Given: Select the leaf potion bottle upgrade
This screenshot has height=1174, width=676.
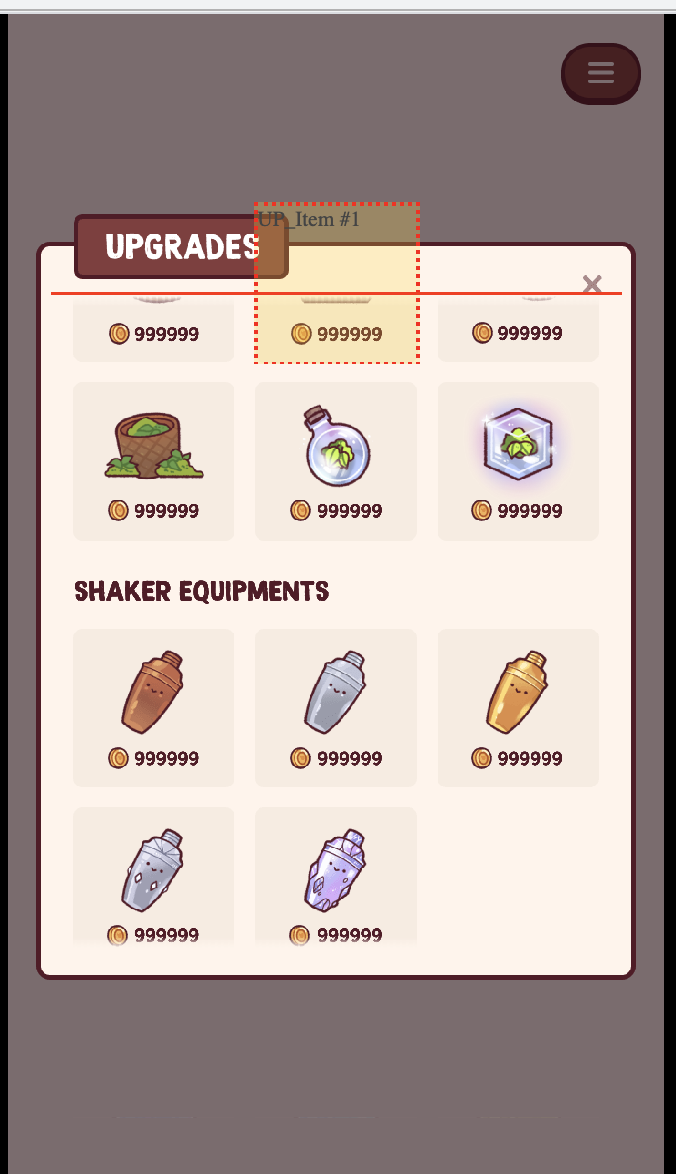Looking at the screenshot, I should [x=335, y=461].
